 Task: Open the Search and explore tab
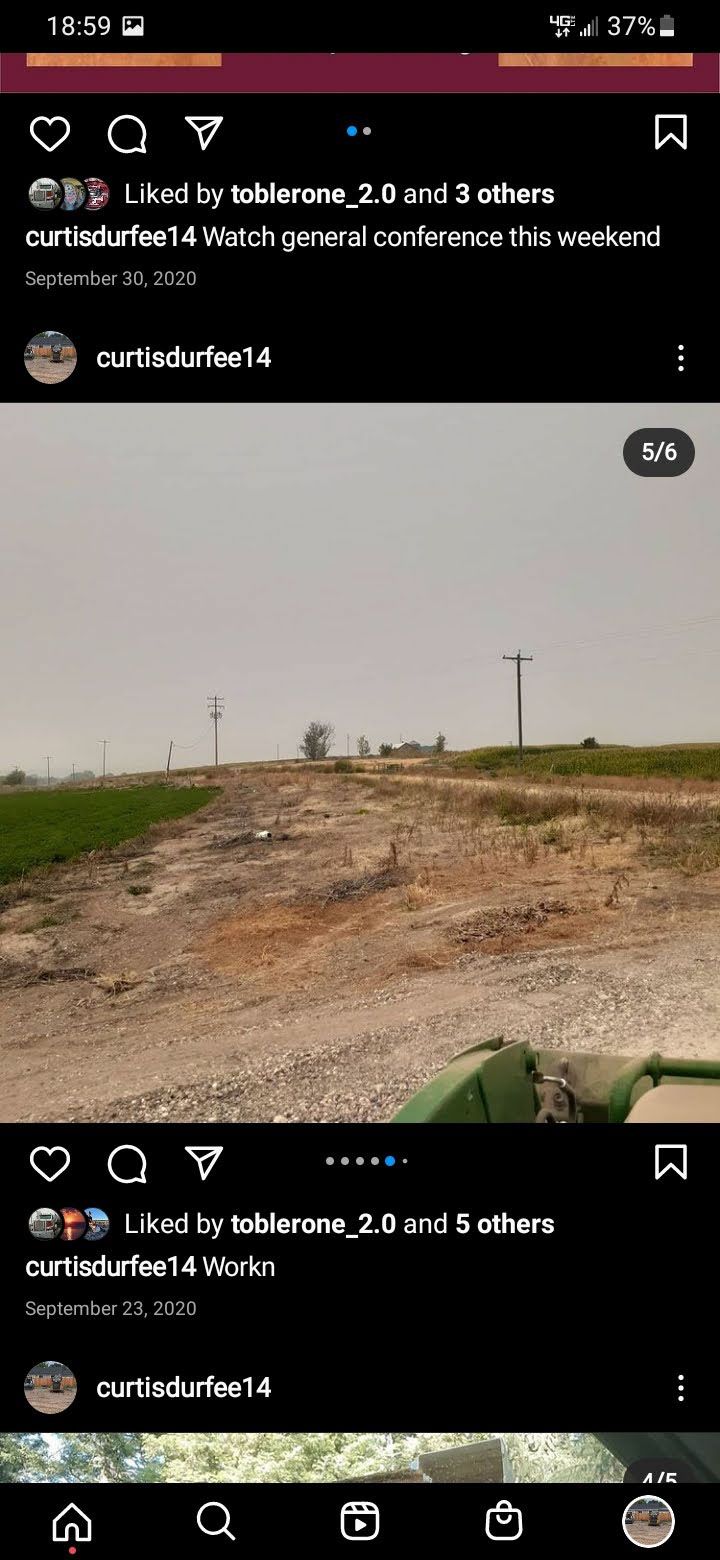tap(216, 1522)
